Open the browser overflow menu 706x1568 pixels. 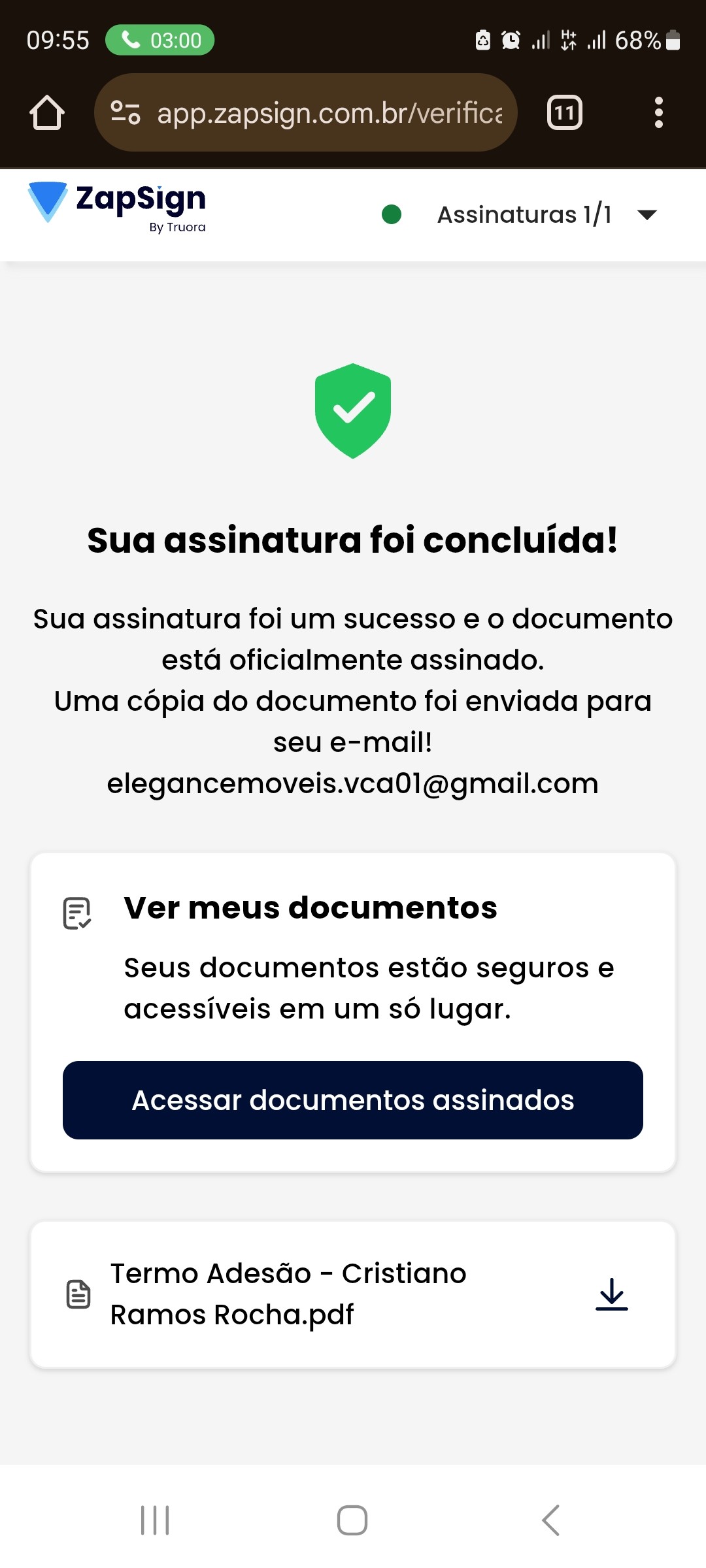pyautogui.click(x=658, y=113)
